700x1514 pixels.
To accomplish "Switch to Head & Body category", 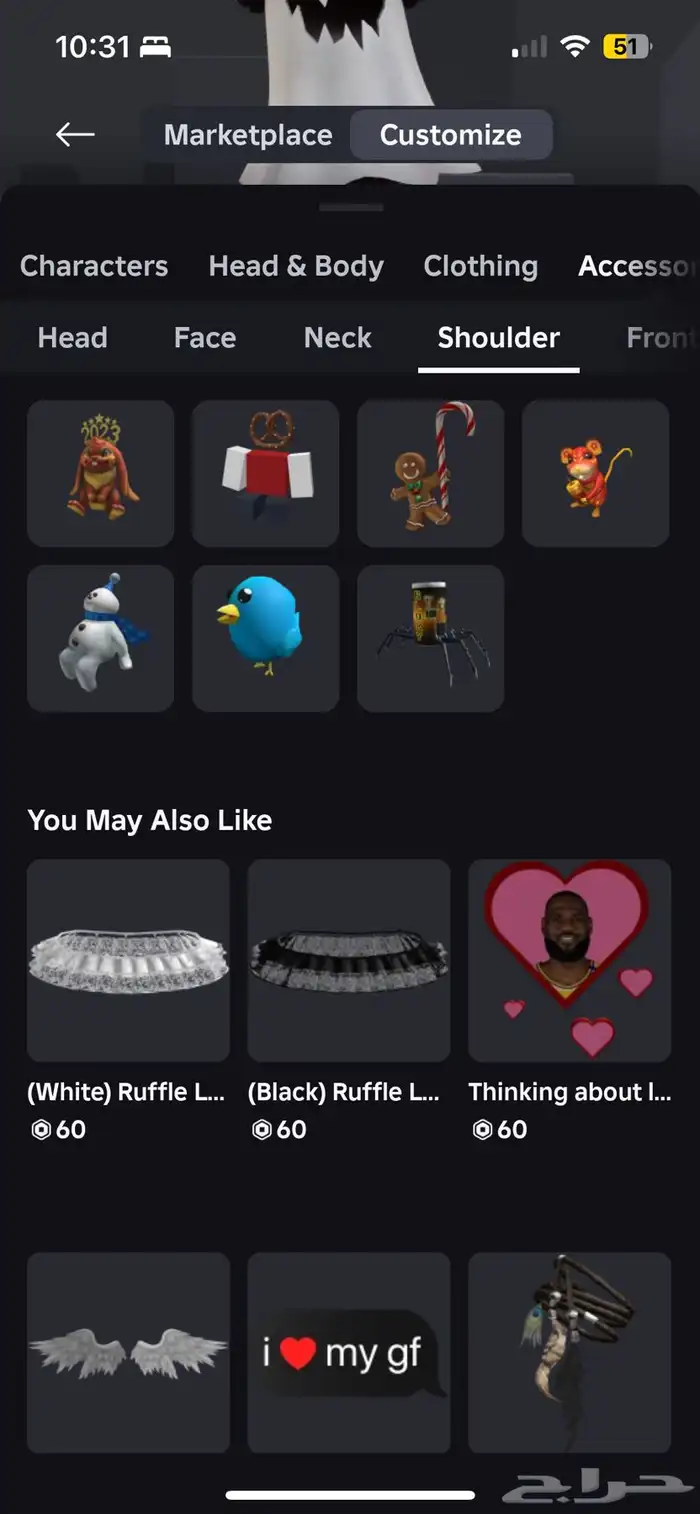I will coord(296,266).
